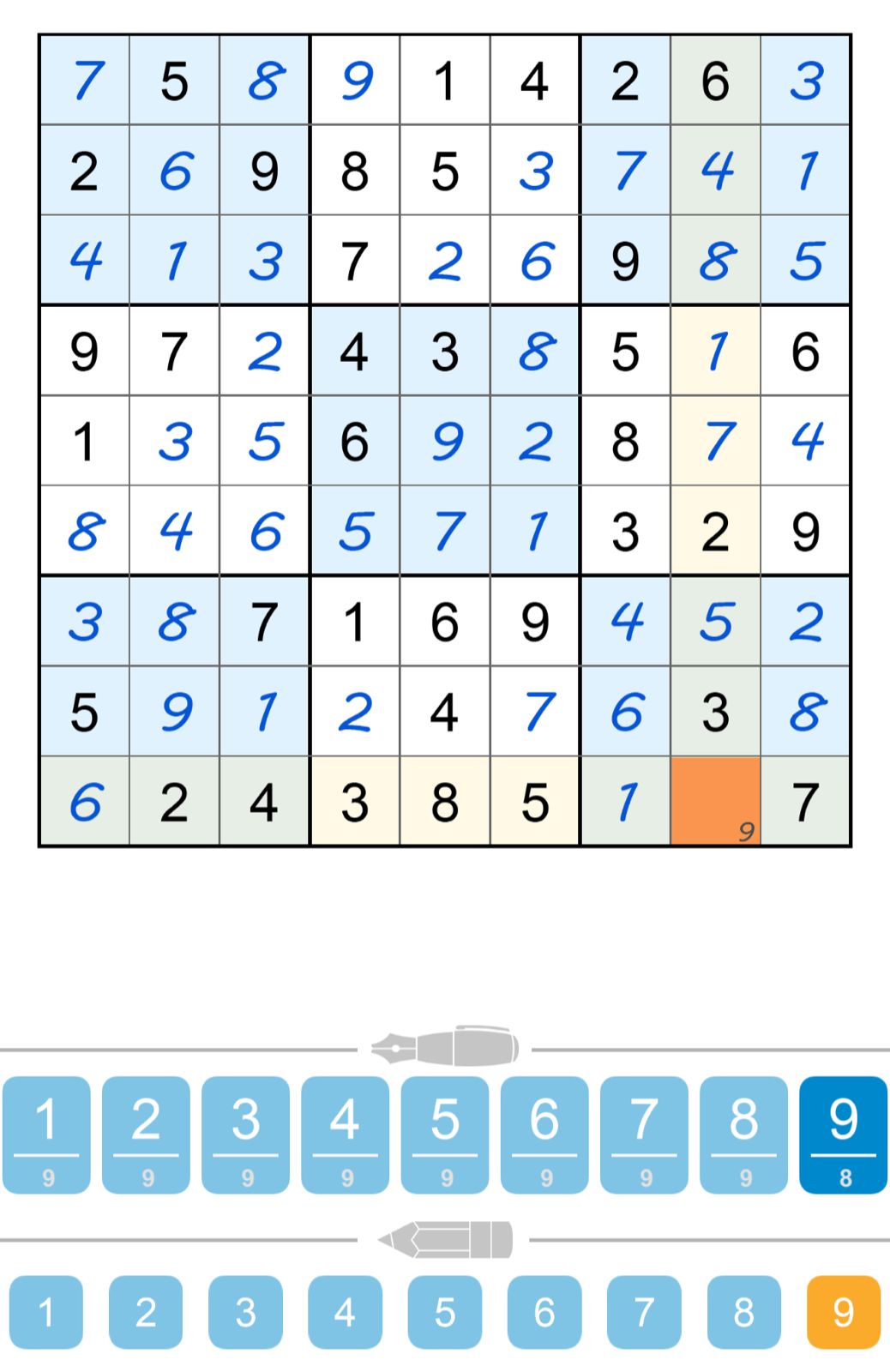
Task: Mark pencil note 3
Action: [245, 1312]
